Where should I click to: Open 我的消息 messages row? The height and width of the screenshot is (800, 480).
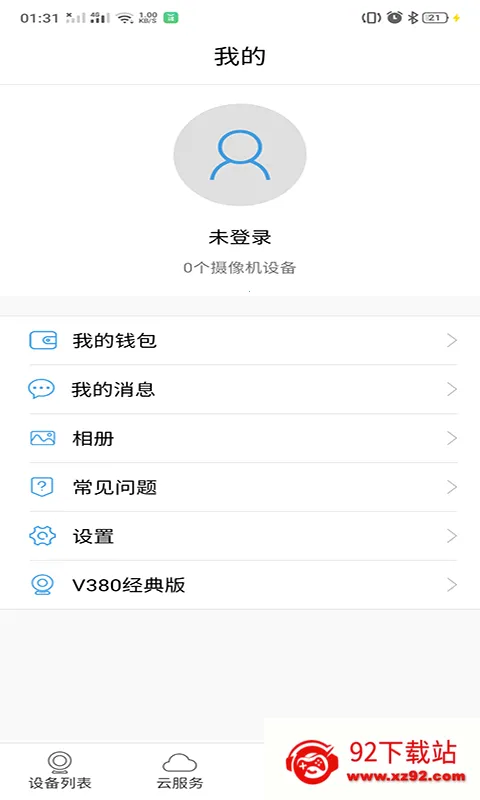(x=240, y=389)
